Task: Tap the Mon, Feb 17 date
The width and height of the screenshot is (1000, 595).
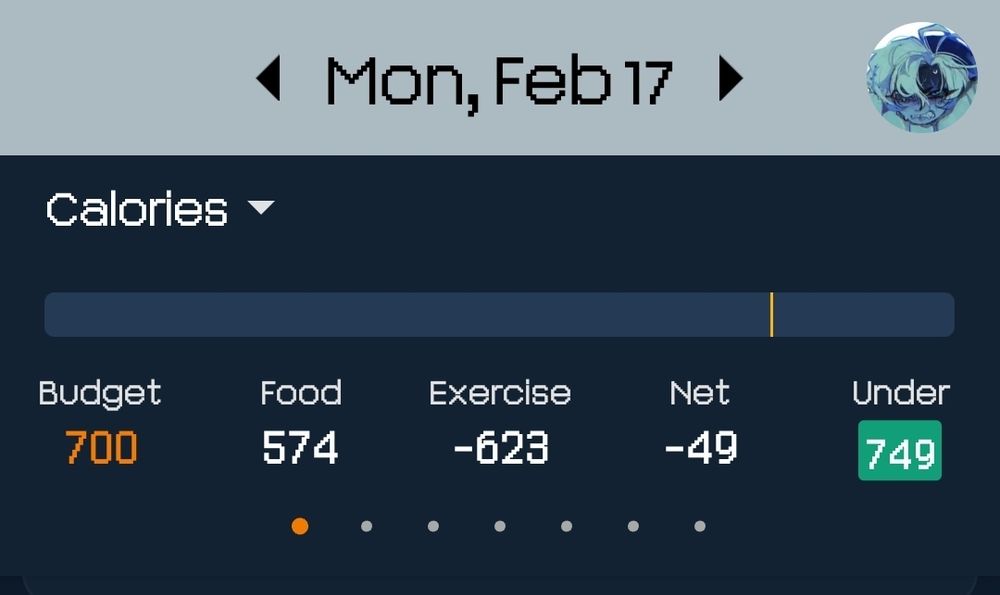Action: [x=499, y=82]
